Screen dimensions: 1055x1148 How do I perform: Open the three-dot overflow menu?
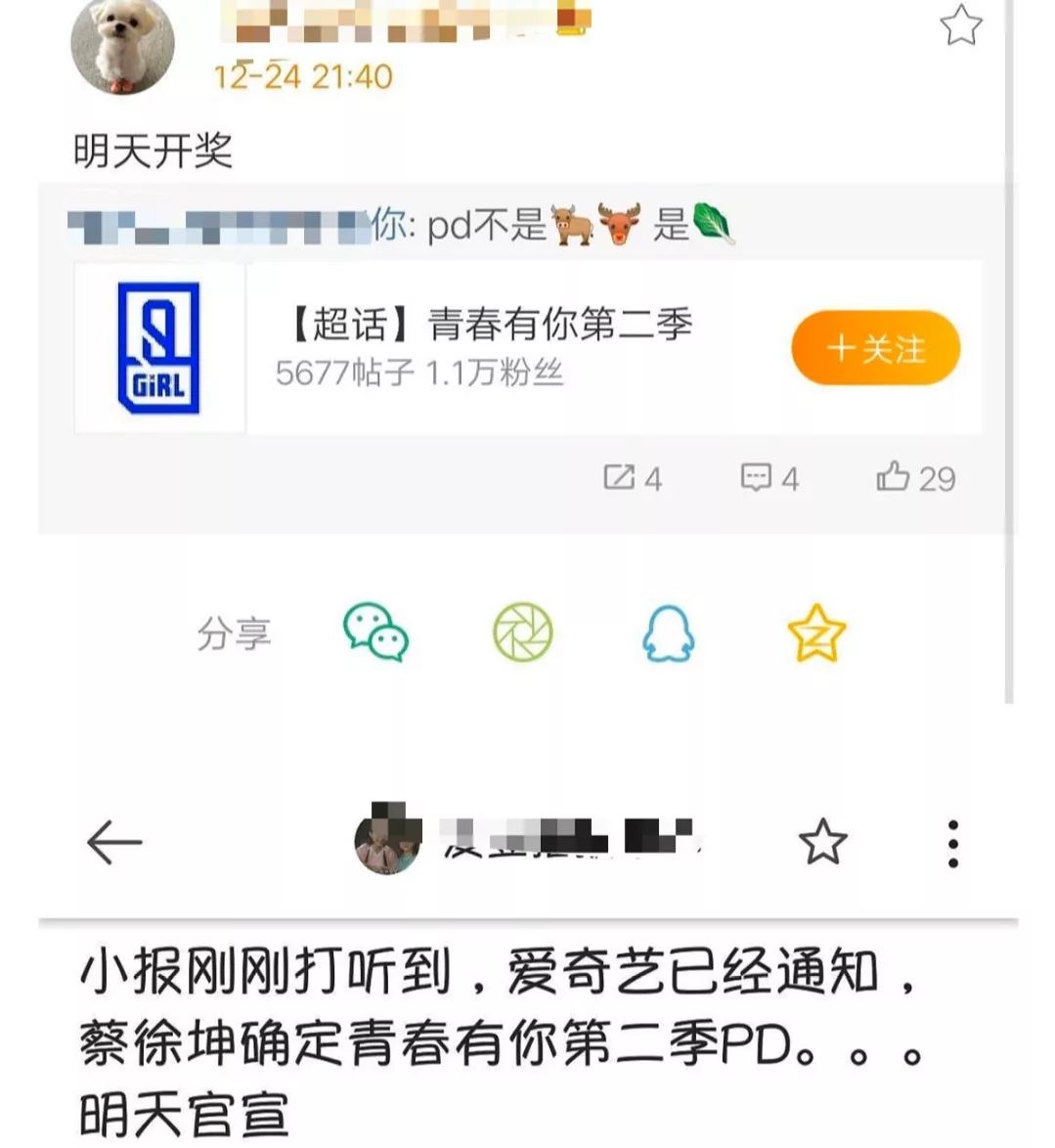click(953, 843)
